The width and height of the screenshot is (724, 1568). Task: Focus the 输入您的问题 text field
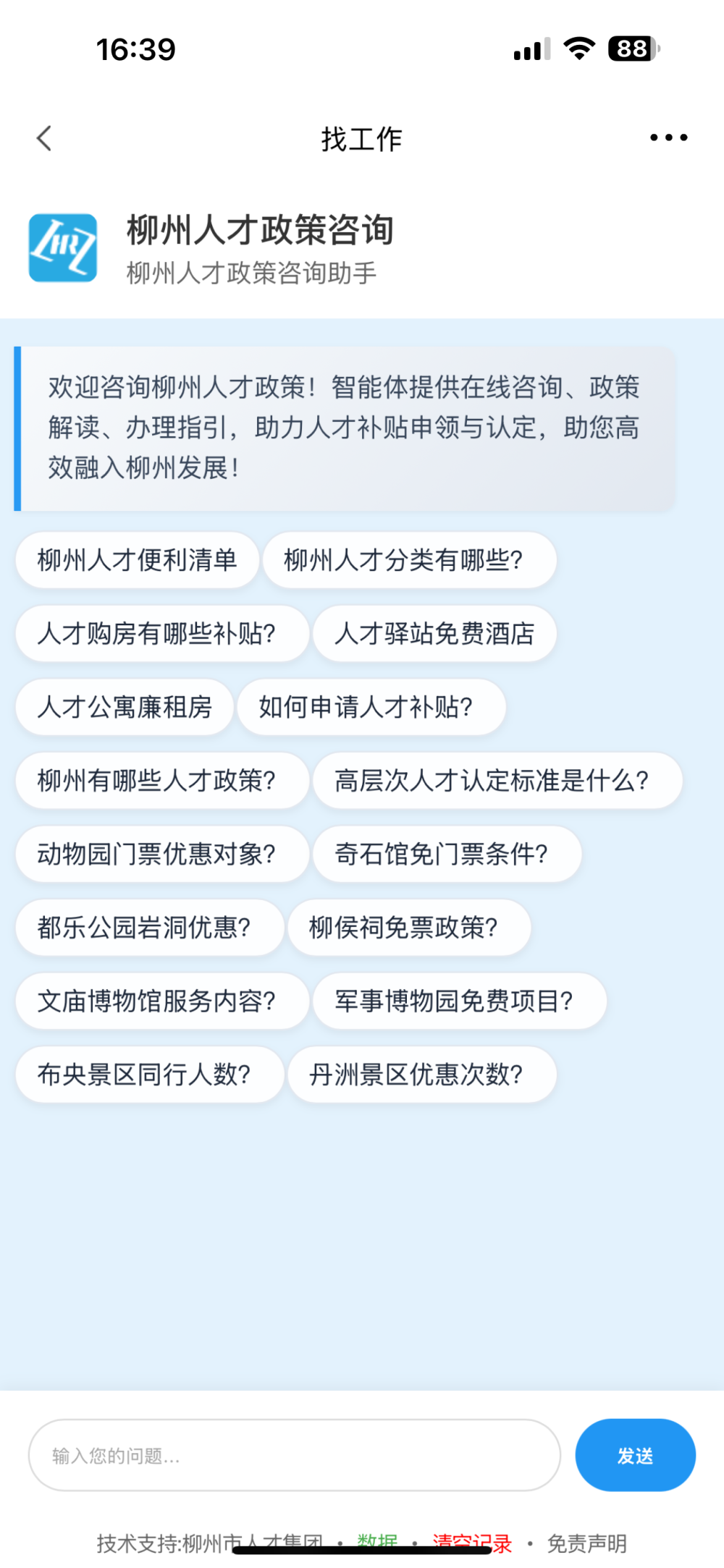pyautogui.click(x=295, y=1455)
